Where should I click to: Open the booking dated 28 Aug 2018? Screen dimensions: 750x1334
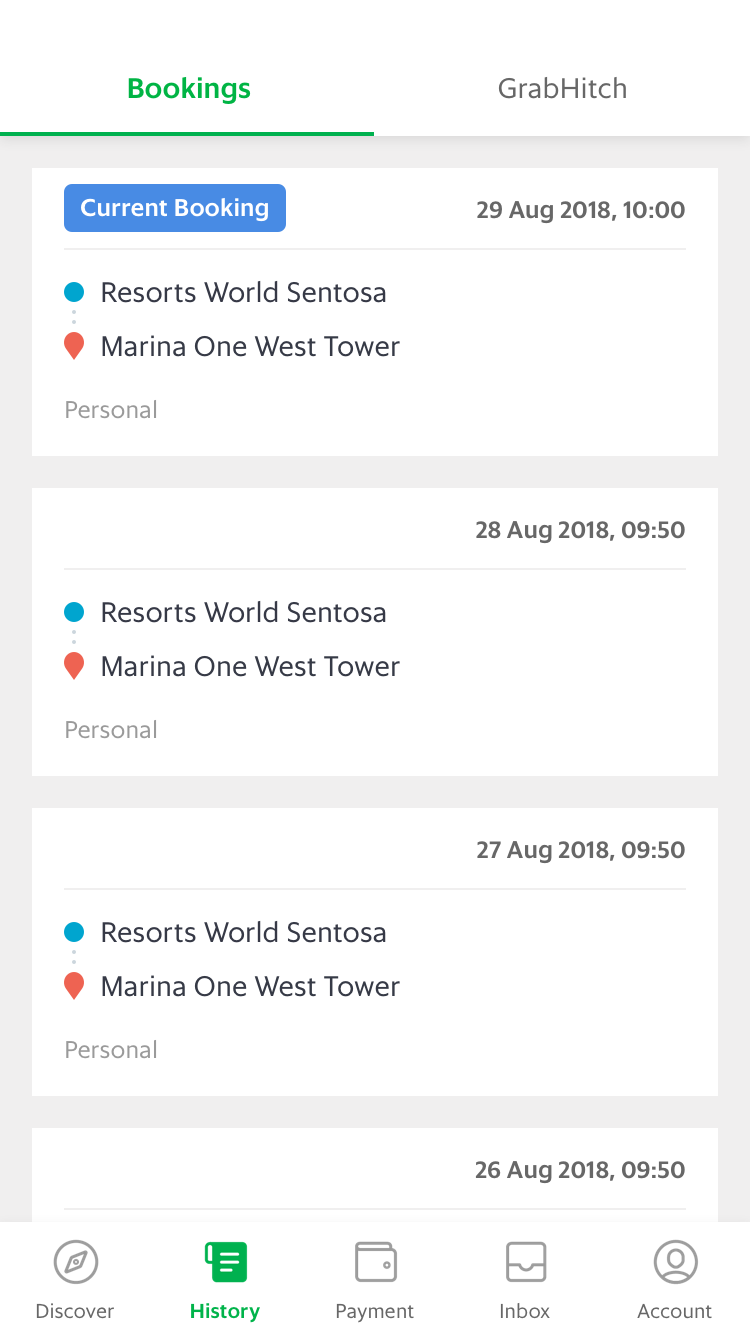point(375,632)
